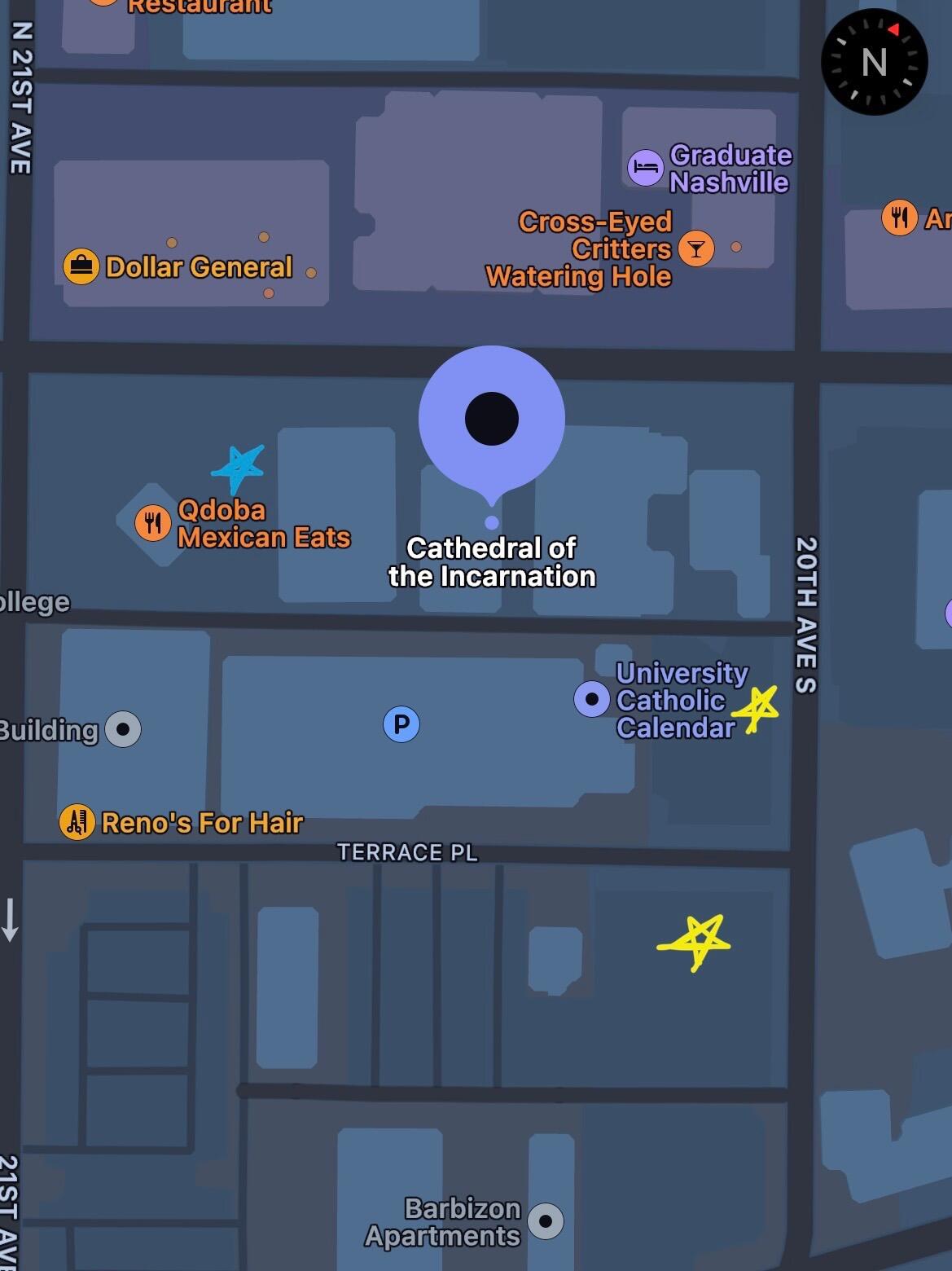
Task: Tap the parking P marker
Action: [x=401, y=724]
